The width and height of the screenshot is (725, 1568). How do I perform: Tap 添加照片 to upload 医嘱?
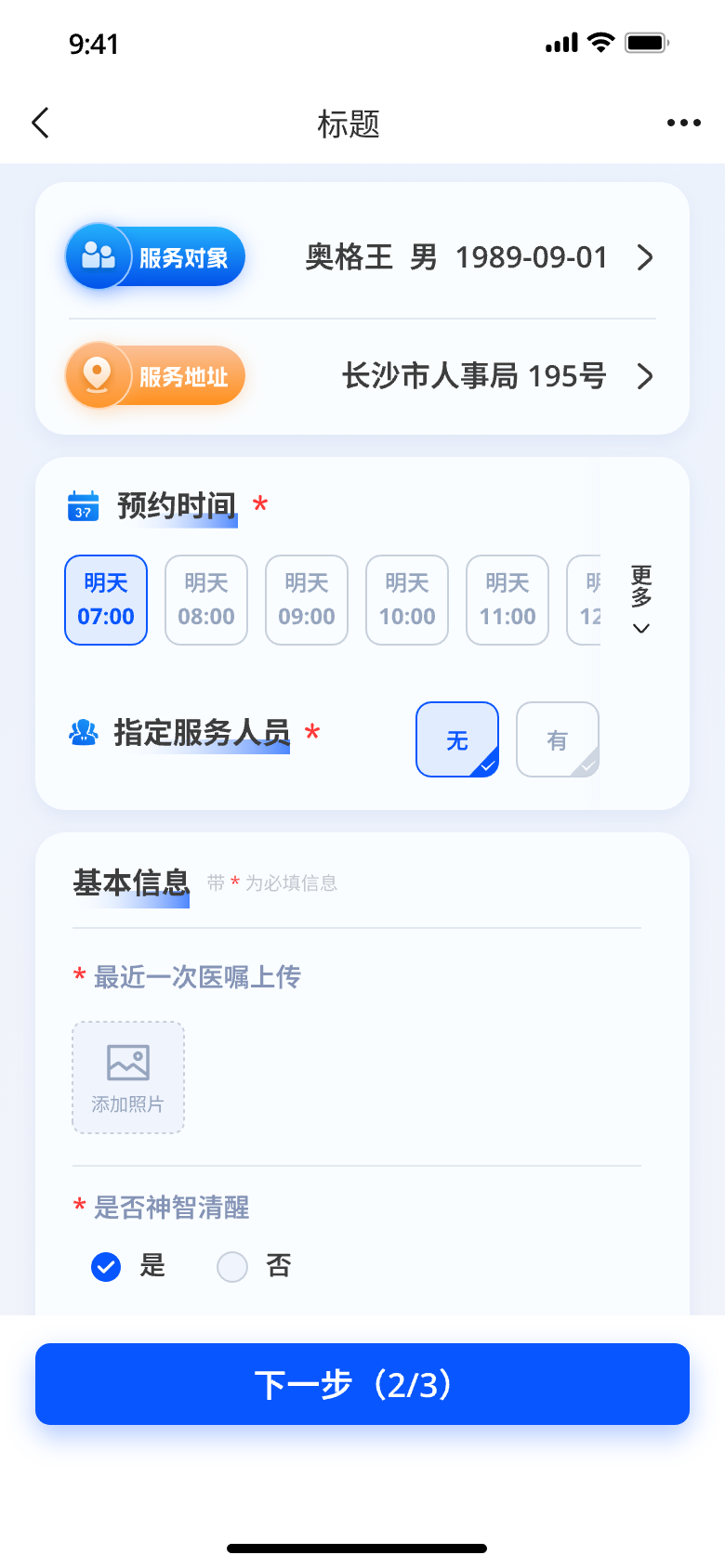pyautogui.click(x=128, y=1078)
